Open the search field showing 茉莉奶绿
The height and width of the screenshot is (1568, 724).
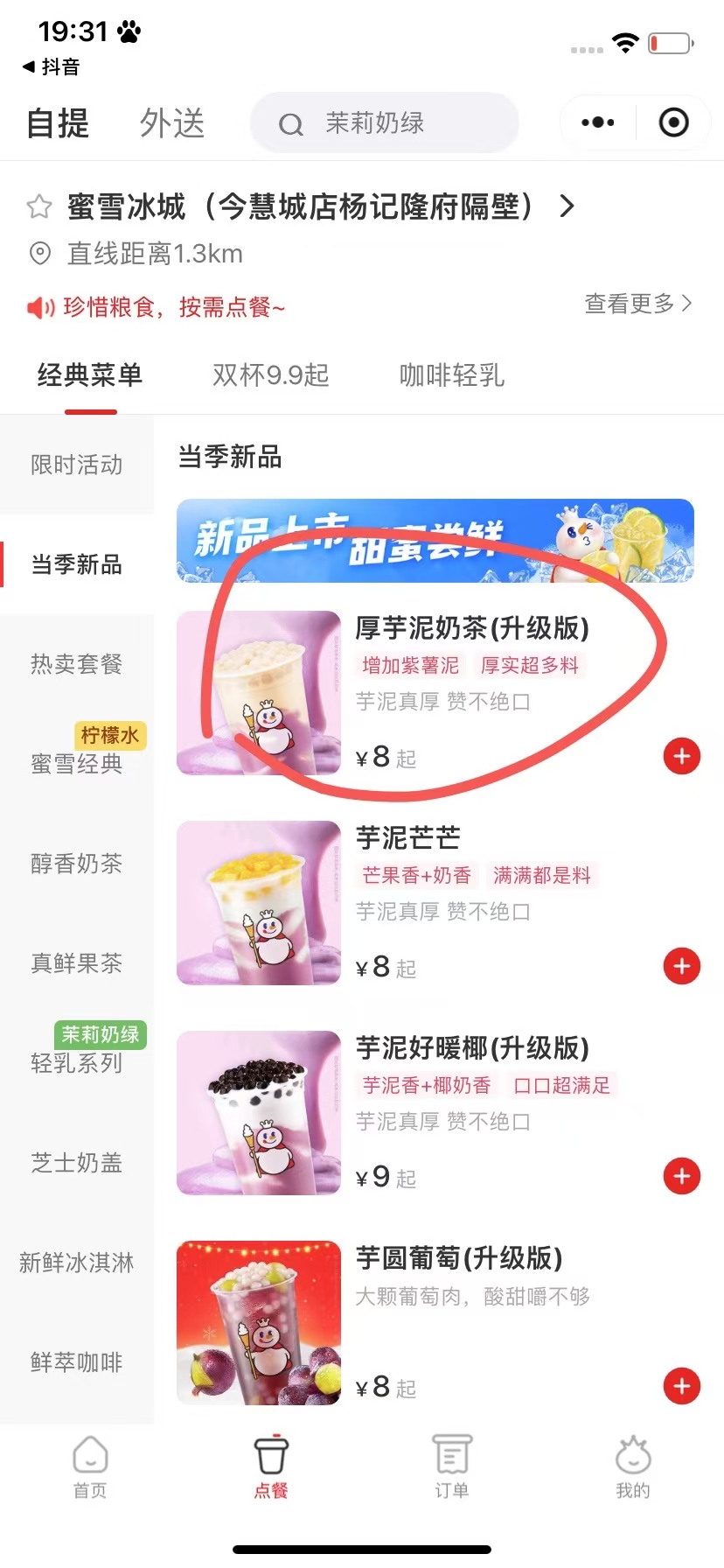click(385, 122)
